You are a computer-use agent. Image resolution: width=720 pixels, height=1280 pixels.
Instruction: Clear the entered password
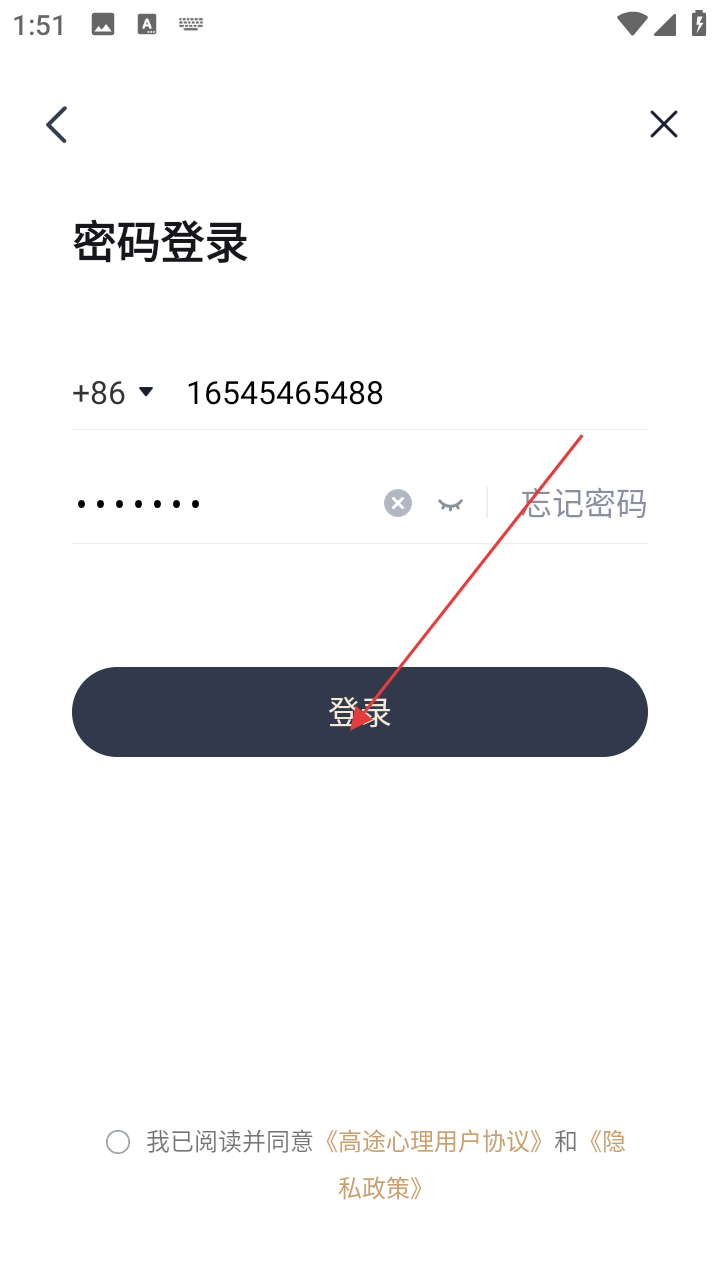point(398,503)
